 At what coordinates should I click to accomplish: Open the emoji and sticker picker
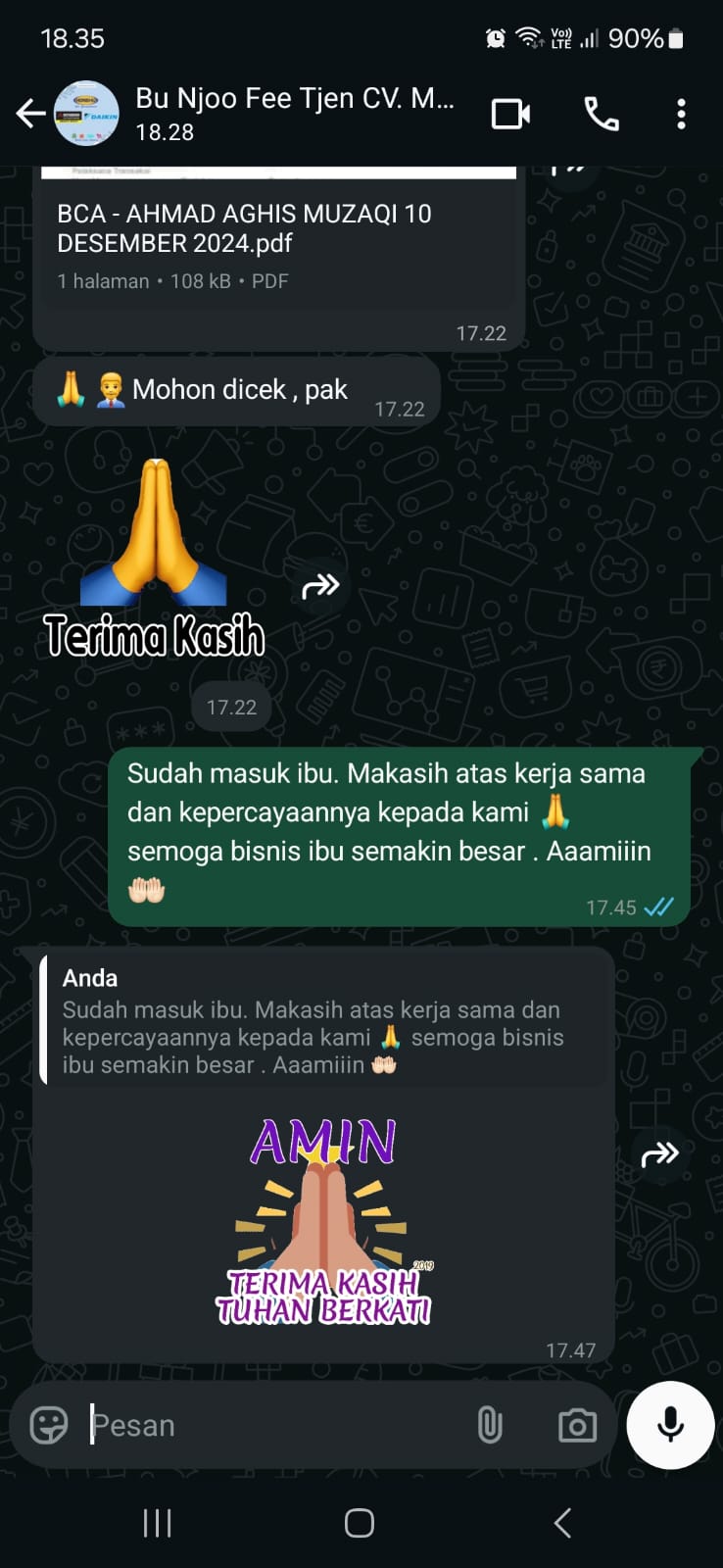[49, 1425]
